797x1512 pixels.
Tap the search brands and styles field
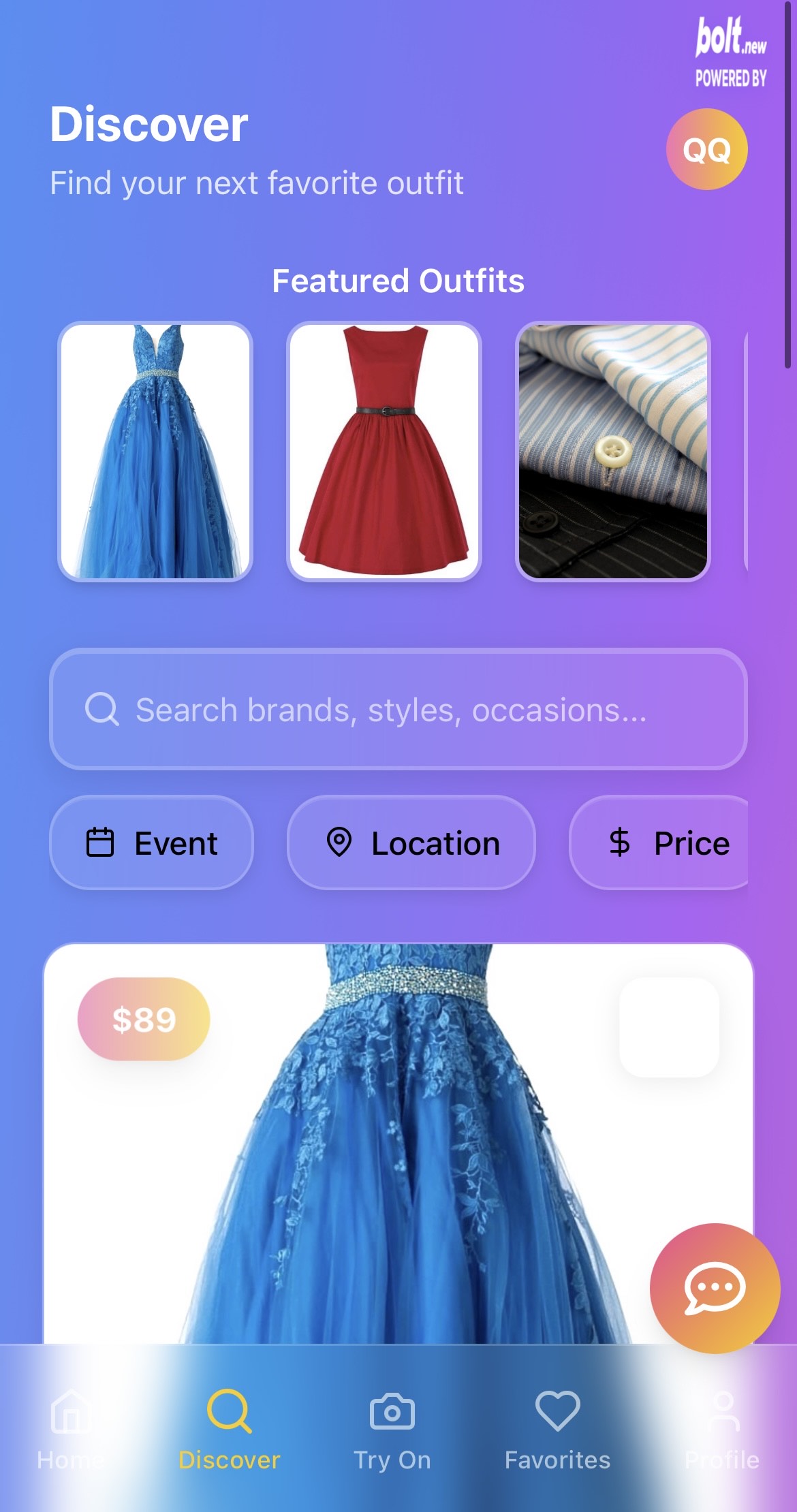coord(398,710)
